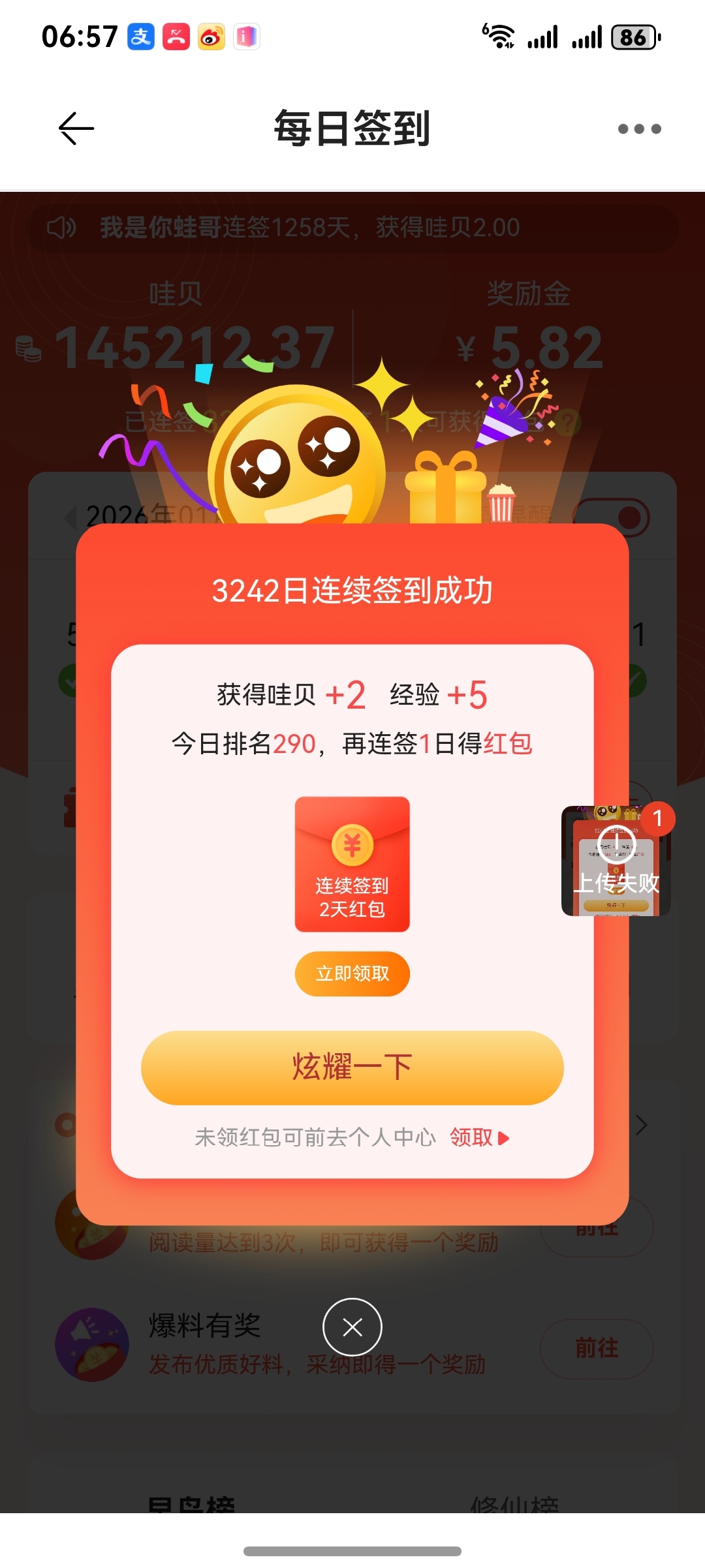The image size is (705, 1568).
Task: Go back from the 每日签到 page
Action: pos(76,129)
